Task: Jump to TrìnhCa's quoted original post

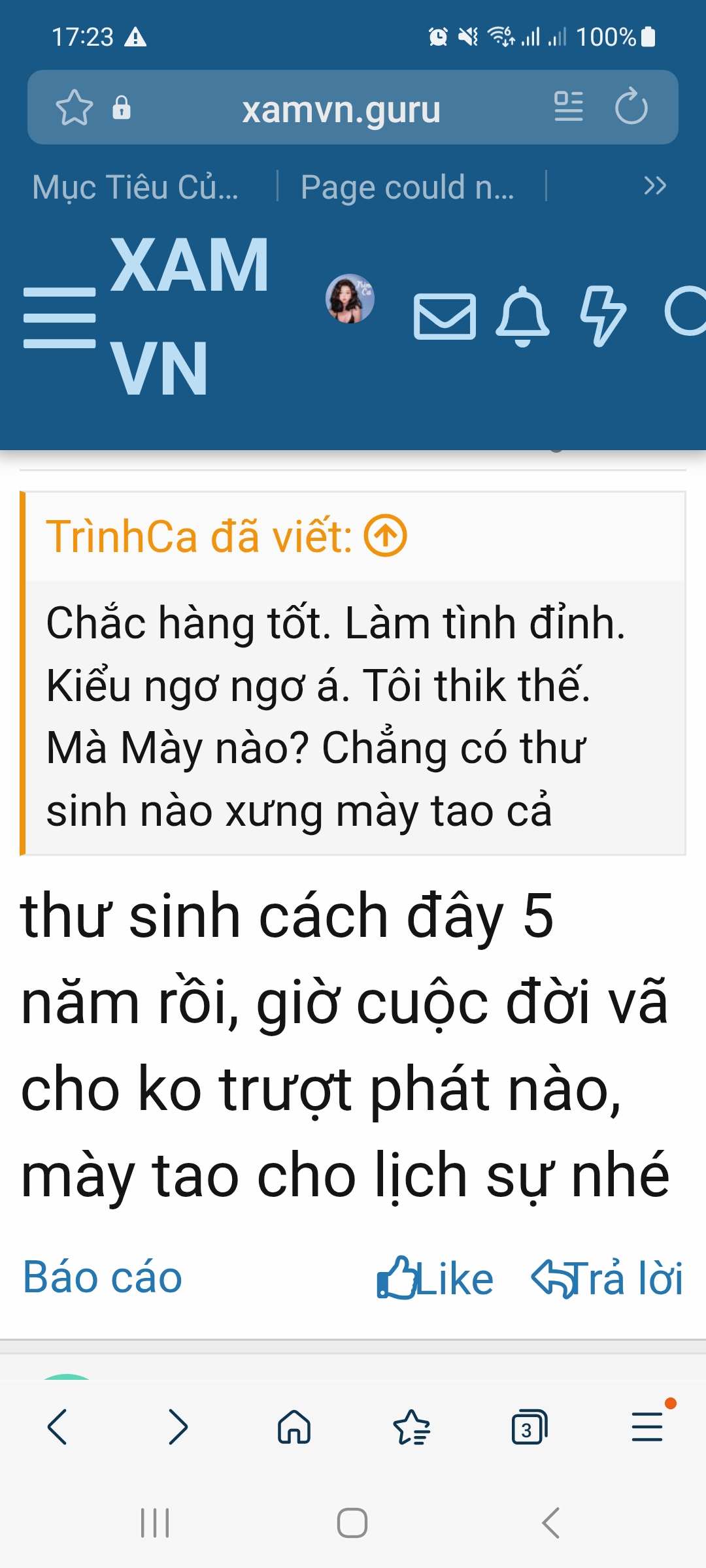Action: (x=386, y=536)
